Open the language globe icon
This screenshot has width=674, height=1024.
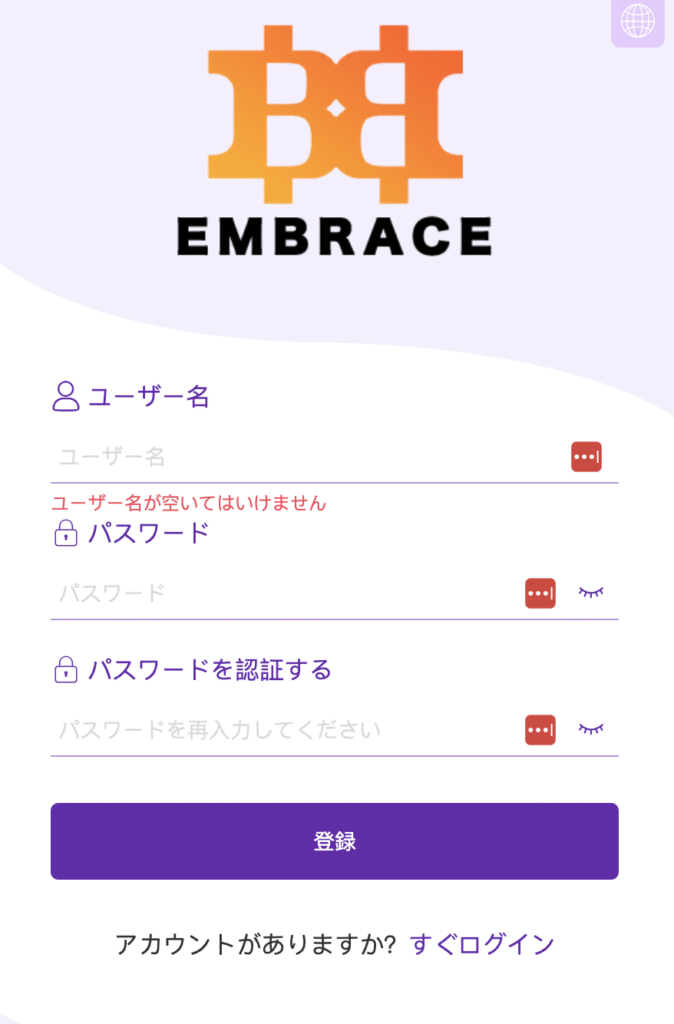[638, 20]
